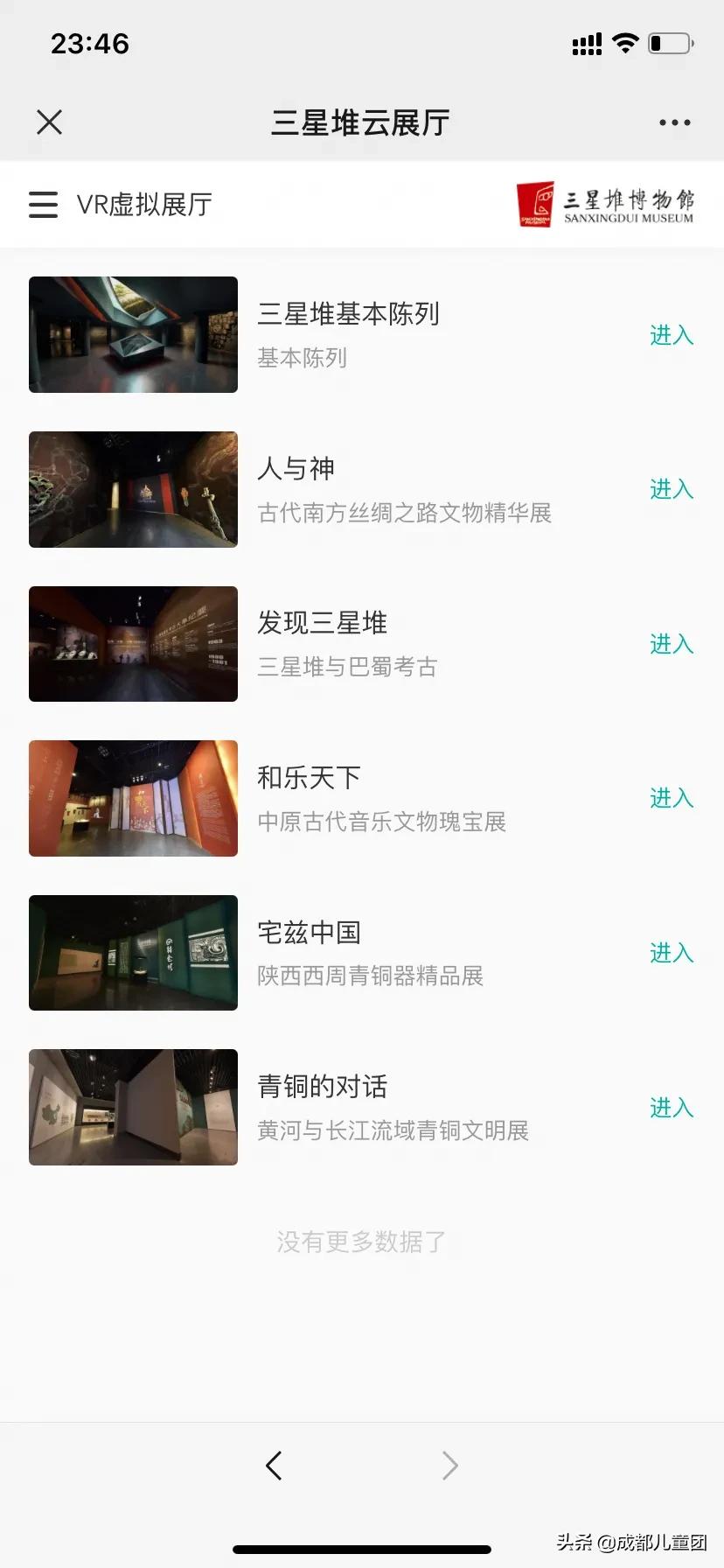This screenshot has width=724, height=1568.
Task: Tap the clock showing 23:46
Action: 92,42
